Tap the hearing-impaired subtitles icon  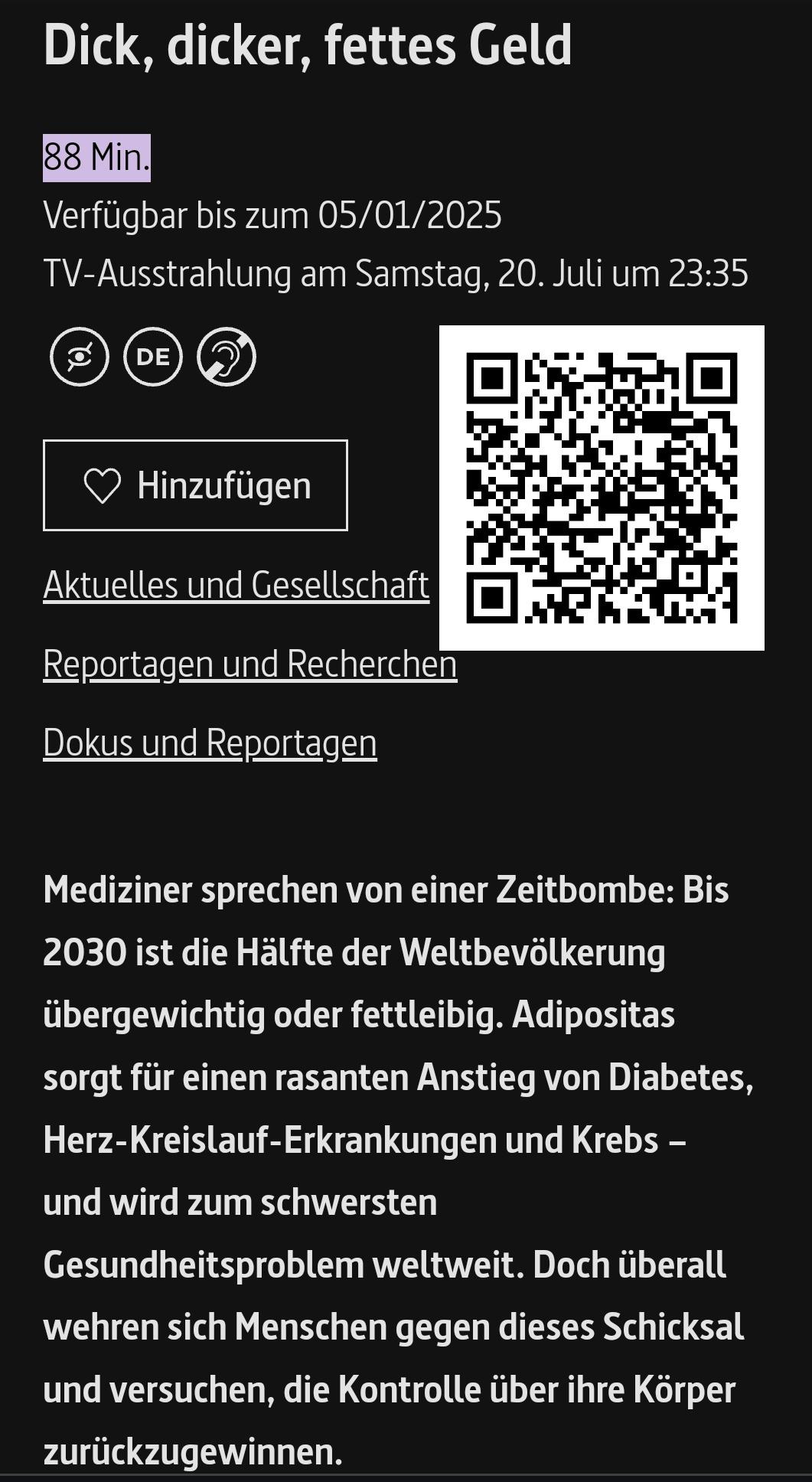tap(227, 357)
